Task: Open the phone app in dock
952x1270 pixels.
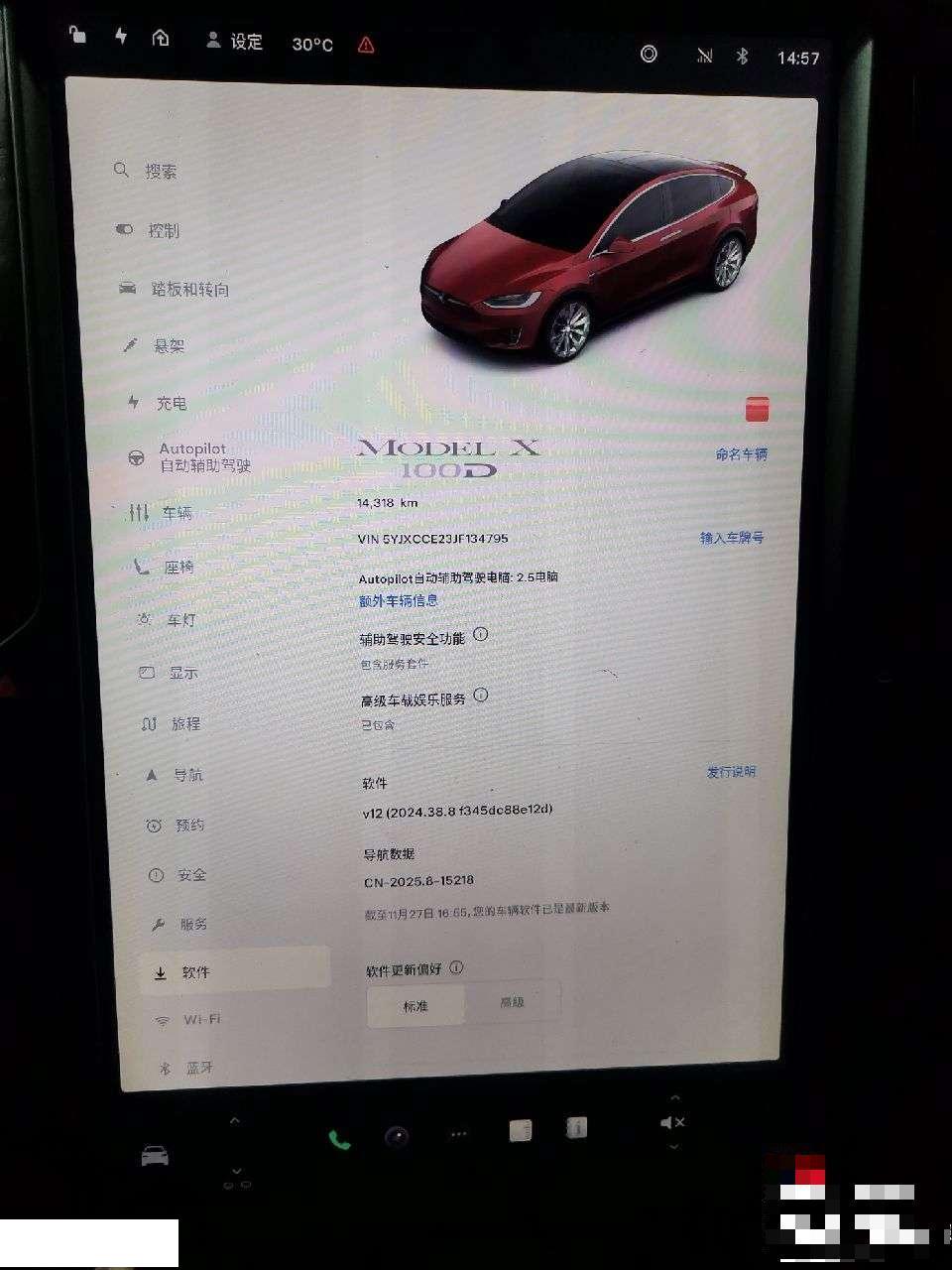Action: [339, 1140]
